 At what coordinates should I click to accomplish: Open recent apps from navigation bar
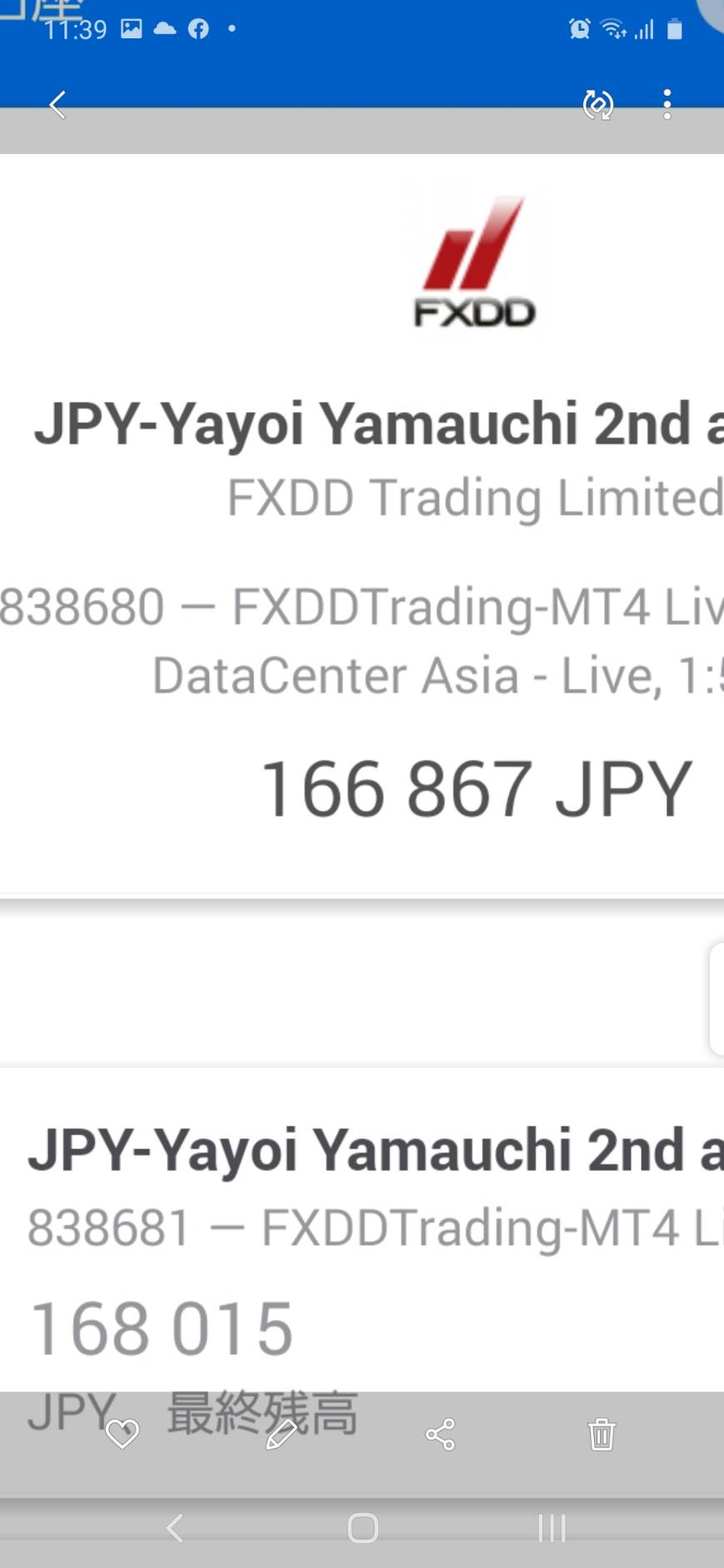coord(552,1528)
